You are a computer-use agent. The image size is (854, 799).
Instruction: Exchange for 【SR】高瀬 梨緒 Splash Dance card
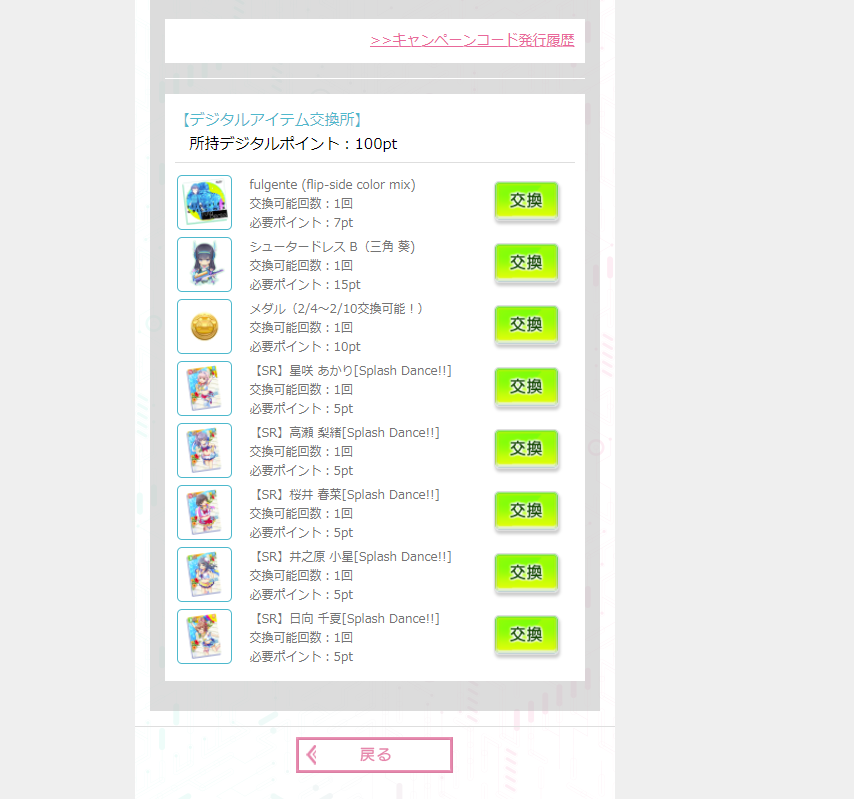click(527, 449)
